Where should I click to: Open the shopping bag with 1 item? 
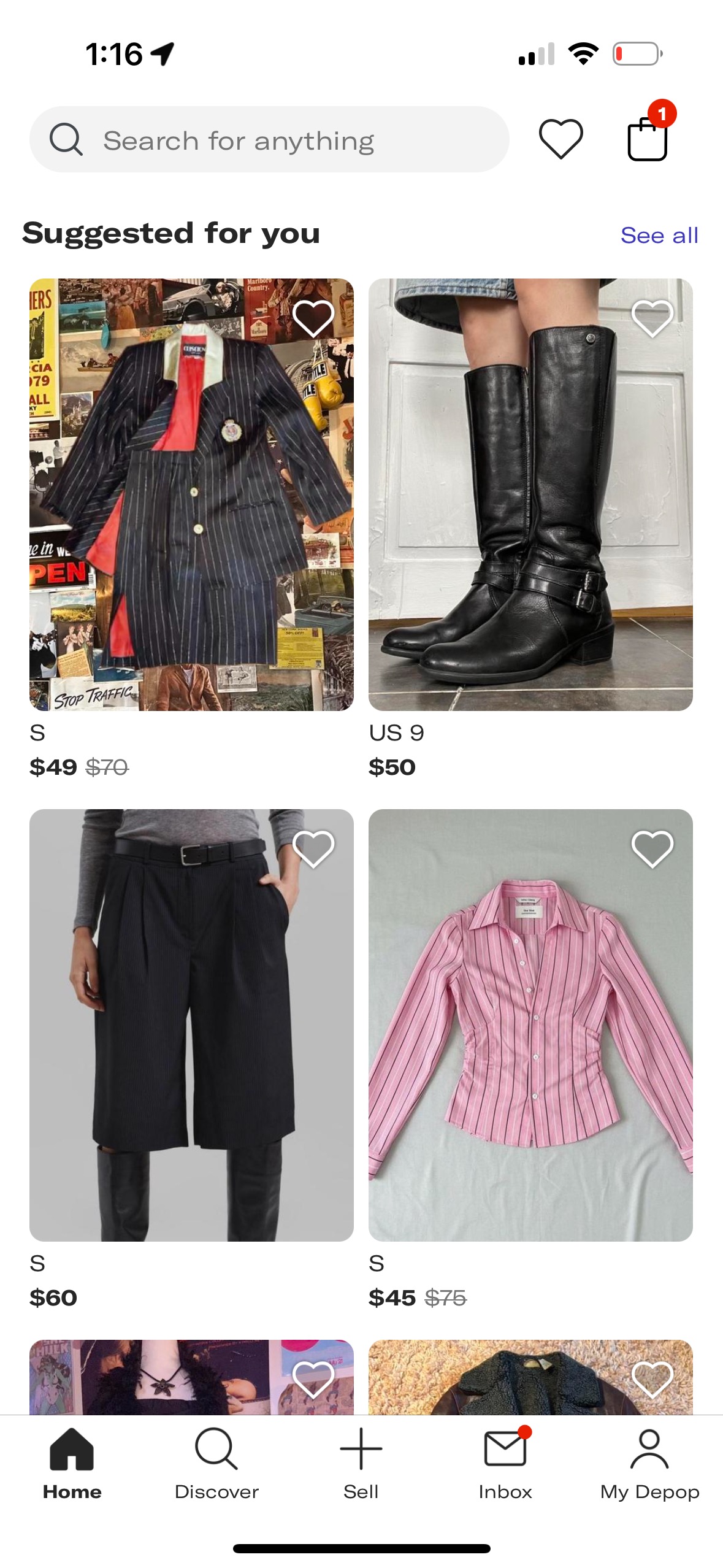click(650, 134)
